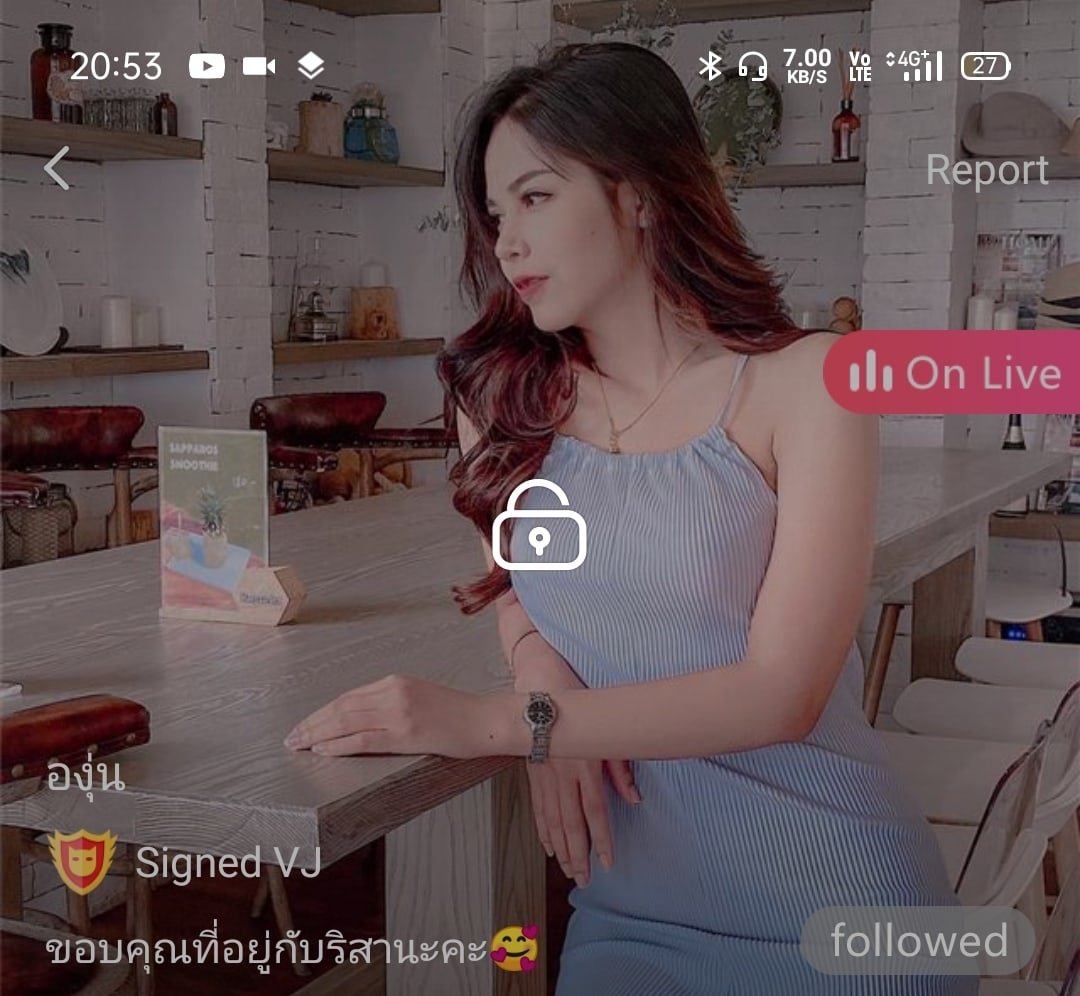The height and width of the screenshot is (996, 1080).
Task: Toggle the followed button
Action: pos(917,941)
